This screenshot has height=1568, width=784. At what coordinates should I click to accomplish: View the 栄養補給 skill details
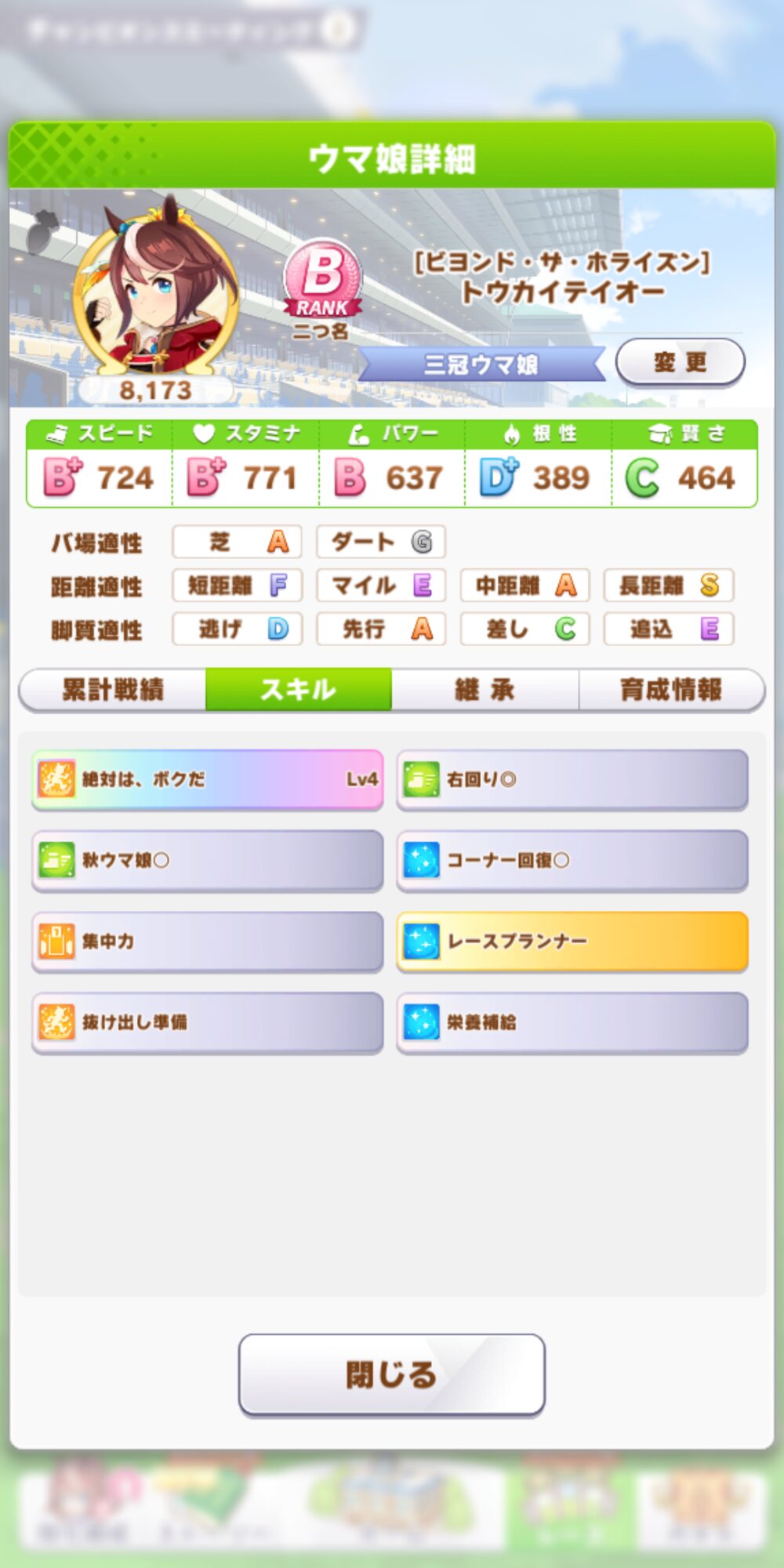(572, 1022)
